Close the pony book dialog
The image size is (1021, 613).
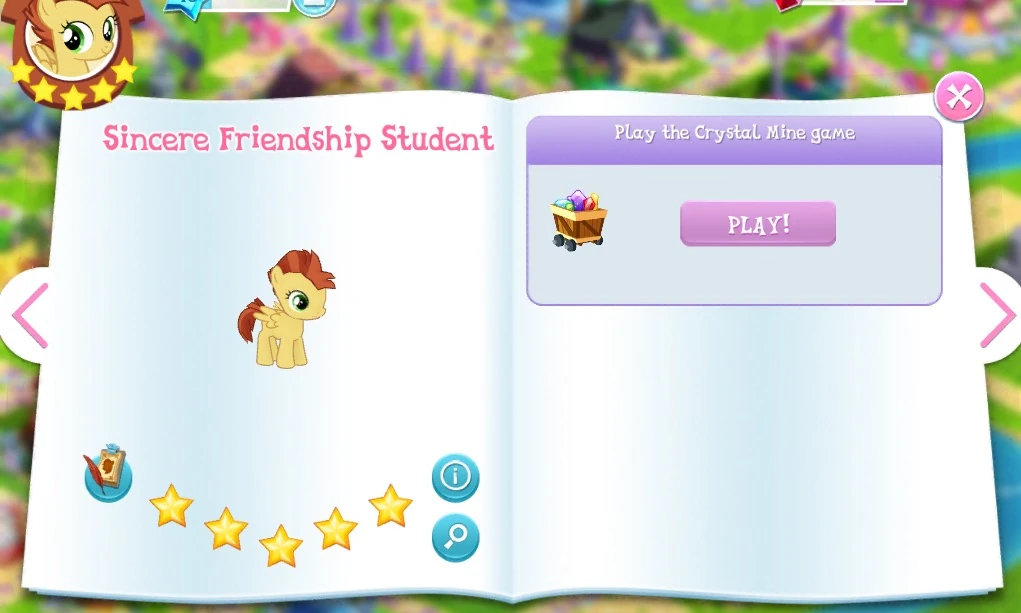click(958, 97)
